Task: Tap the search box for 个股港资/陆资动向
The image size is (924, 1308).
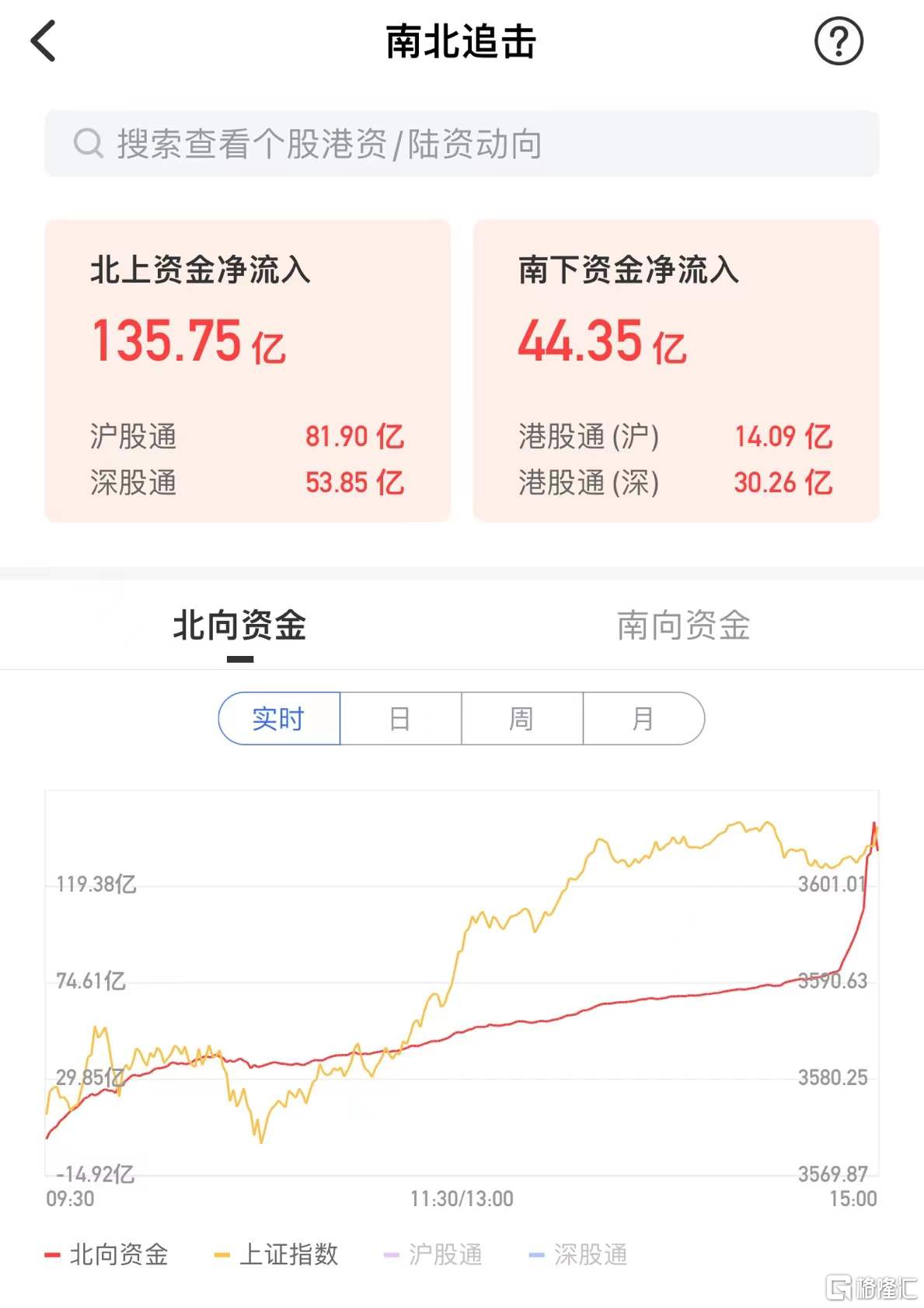Action: [x=462, y=144]
